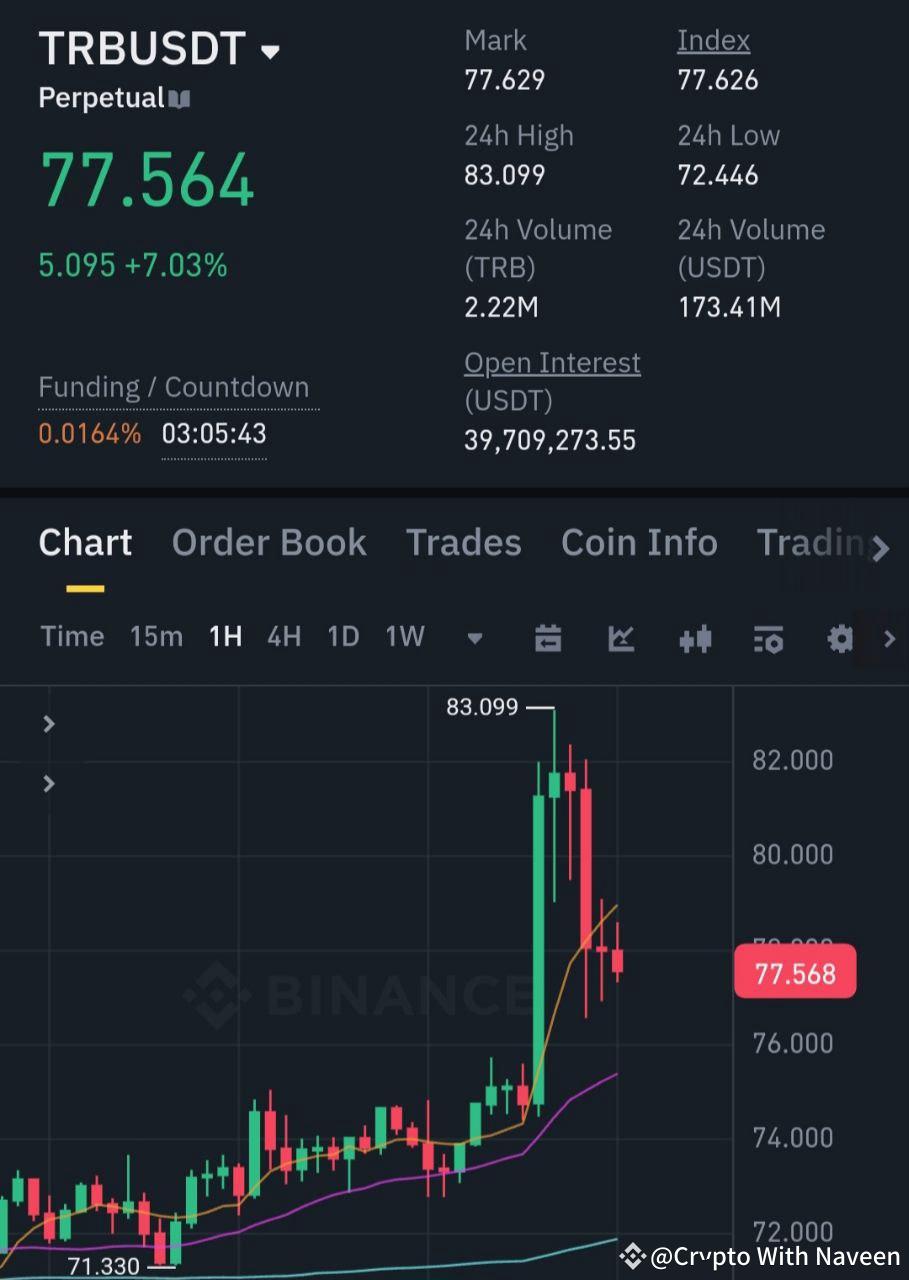Select the 4H timeframe
The width and height of the screenshot is (909, 1280).
[x=283, y=637]
